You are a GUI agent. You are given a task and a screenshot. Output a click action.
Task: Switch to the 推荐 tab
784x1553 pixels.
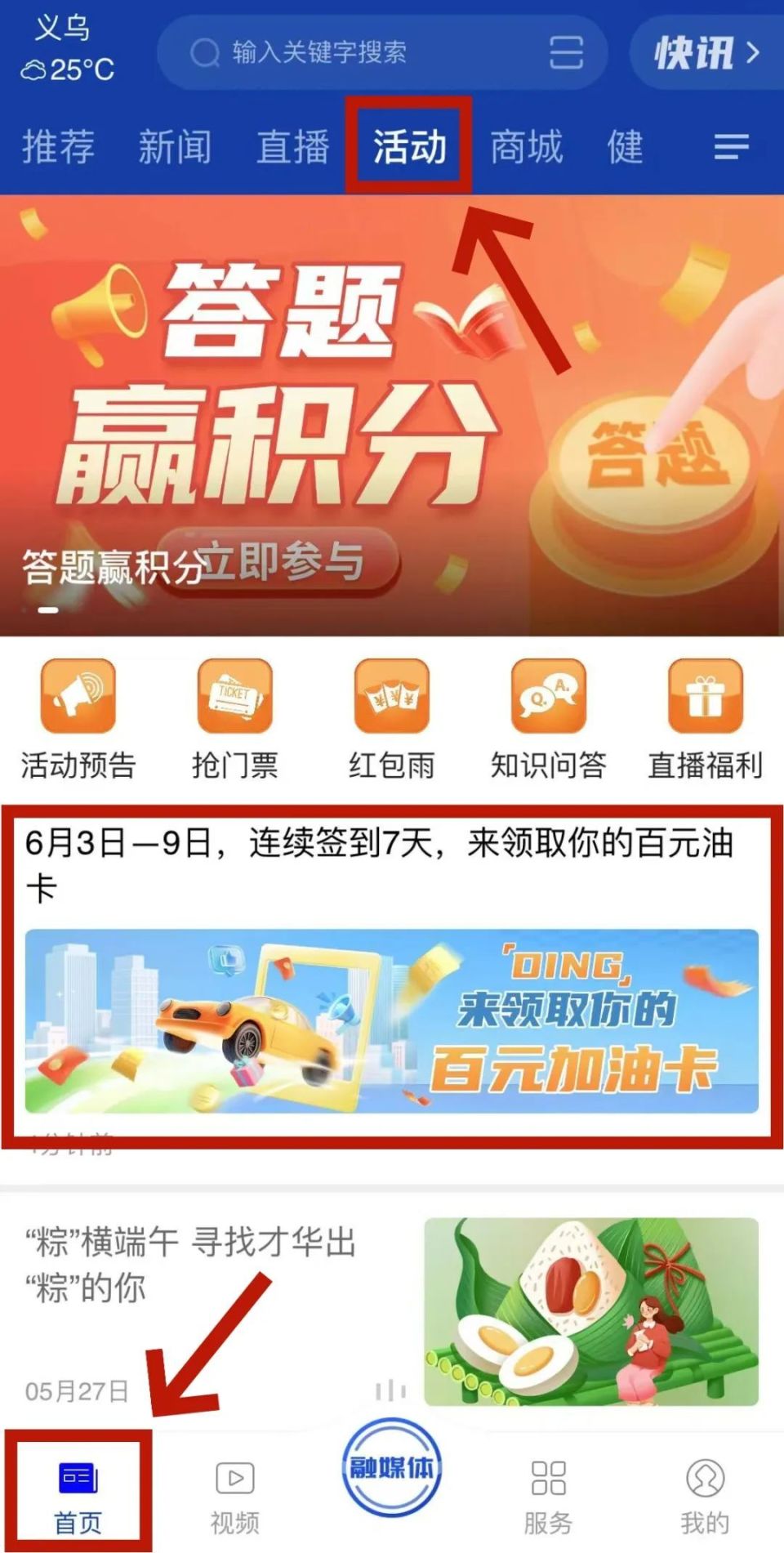pos(57,147)
